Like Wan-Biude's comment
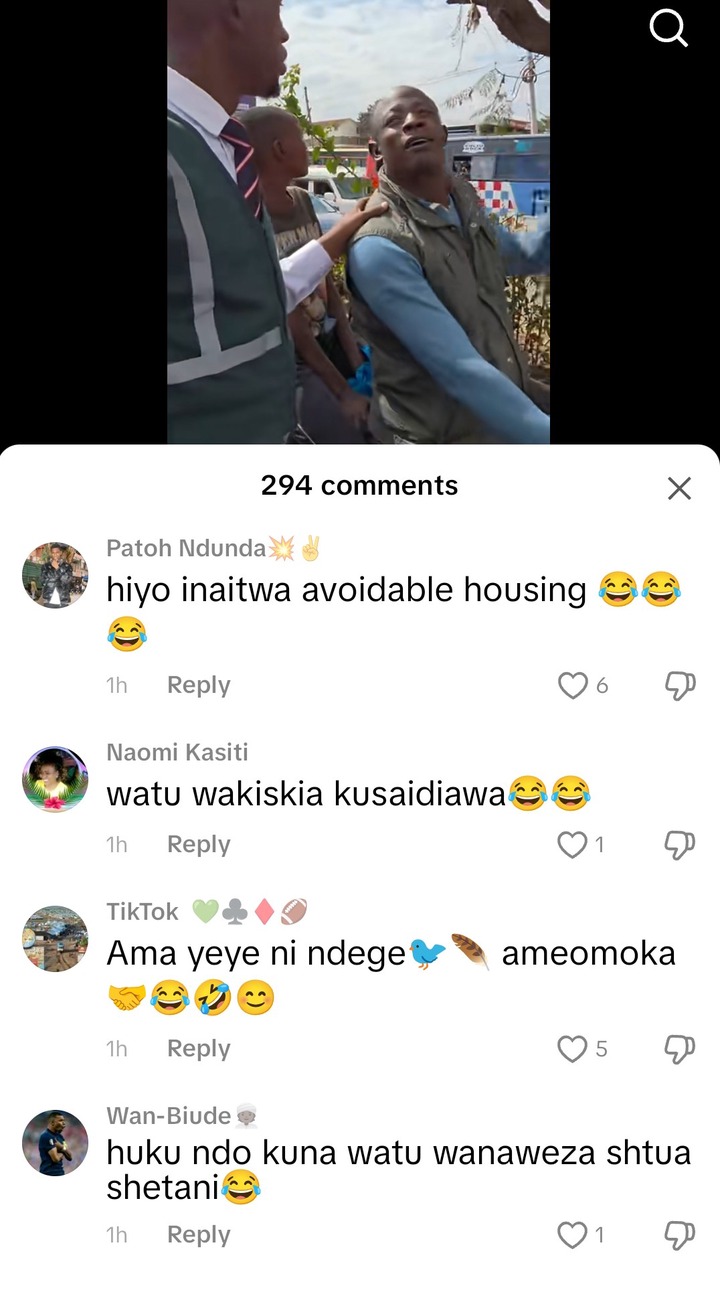 click(572, 1235)
